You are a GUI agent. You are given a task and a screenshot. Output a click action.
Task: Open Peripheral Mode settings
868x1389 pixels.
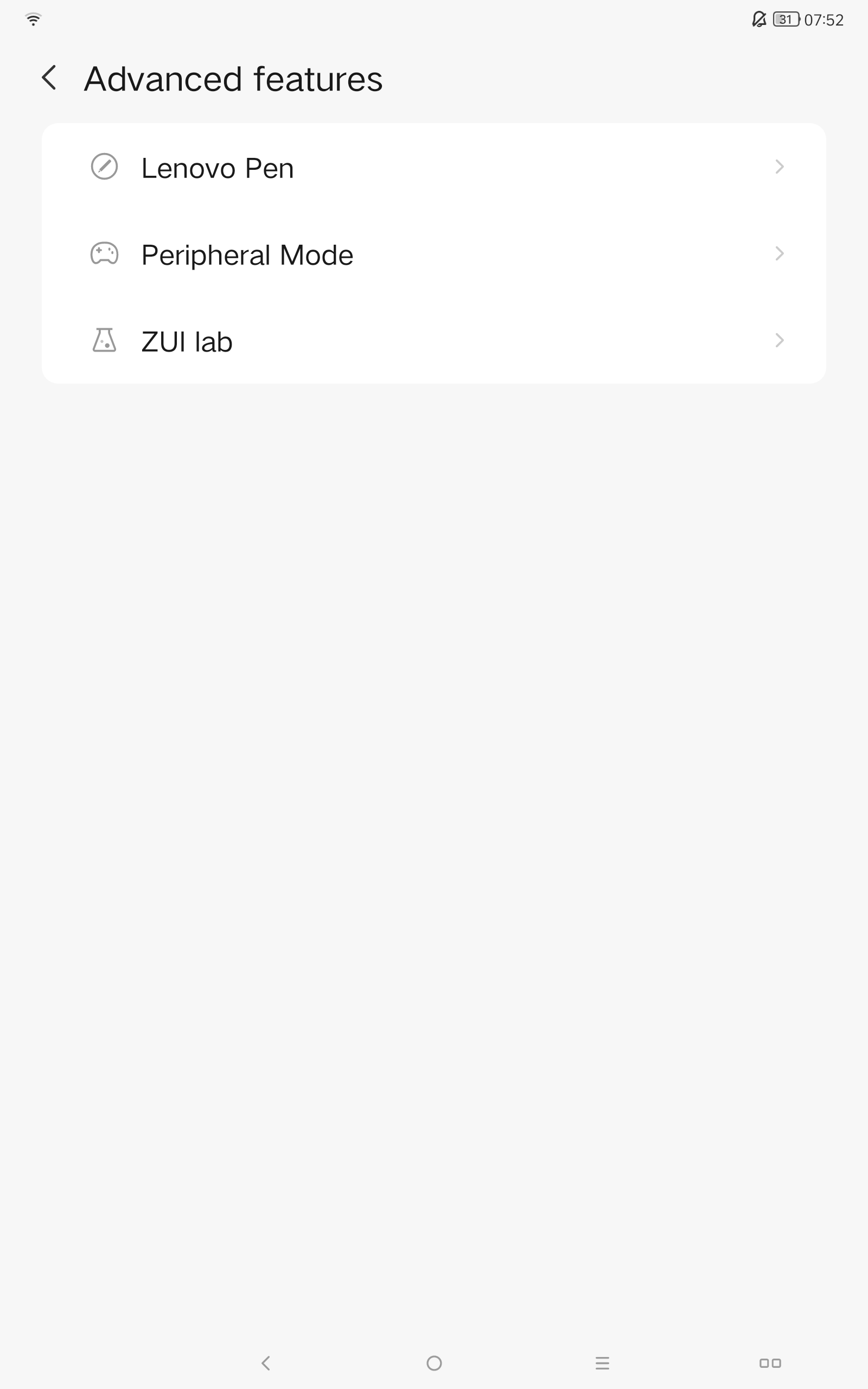(x=434, y=254)
